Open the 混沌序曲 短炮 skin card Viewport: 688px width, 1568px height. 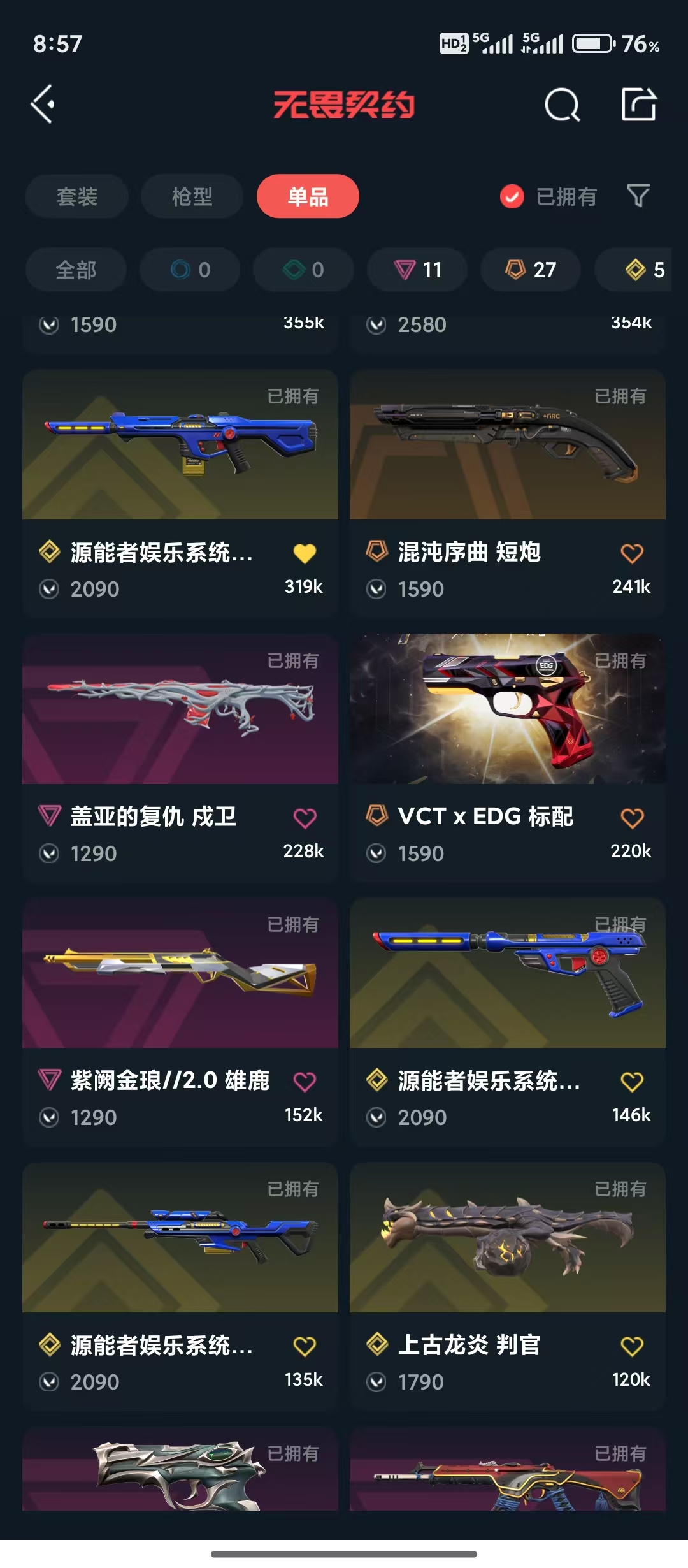(x=507, y=446)
